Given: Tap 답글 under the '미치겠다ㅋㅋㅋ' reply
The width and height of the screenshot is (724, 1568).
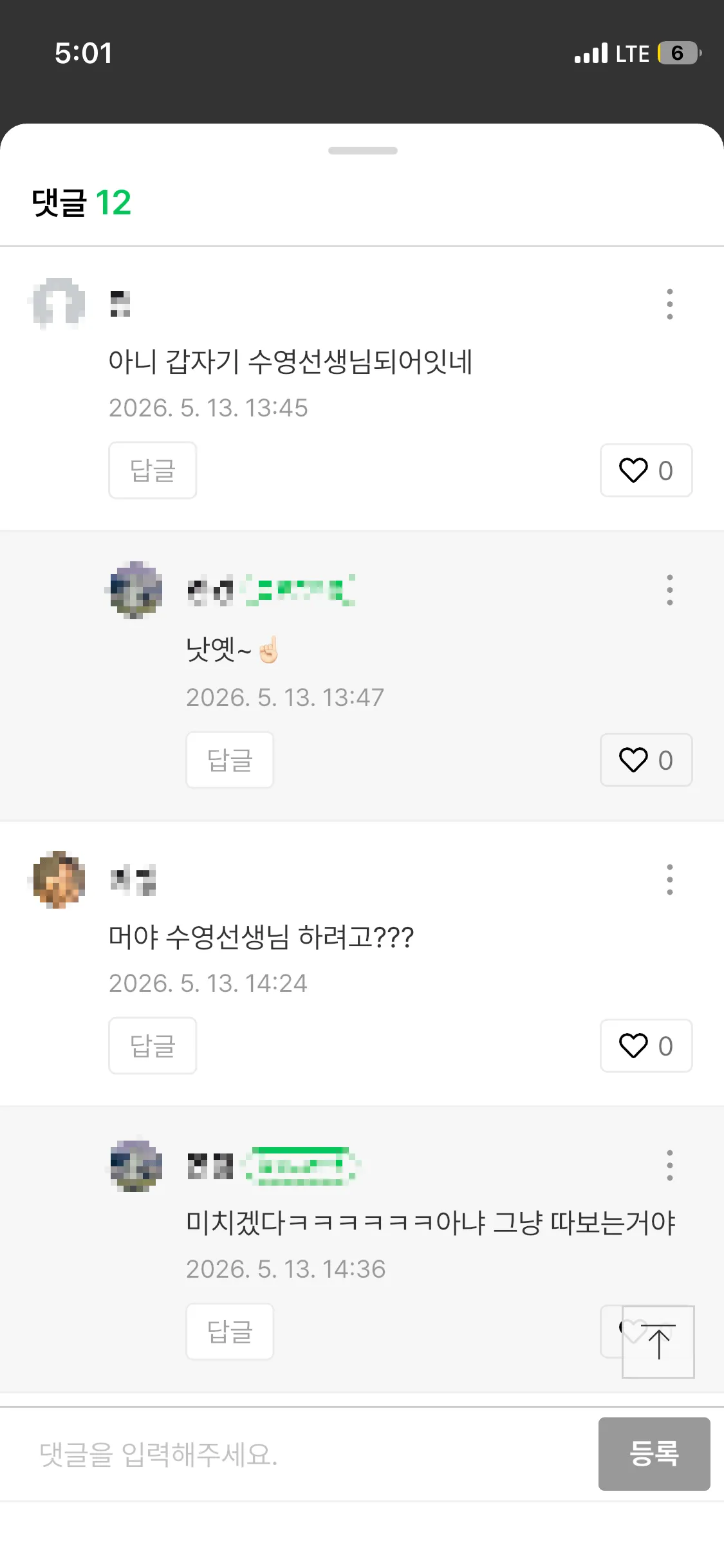Looking at the screenshot, I should (230, 1332).
